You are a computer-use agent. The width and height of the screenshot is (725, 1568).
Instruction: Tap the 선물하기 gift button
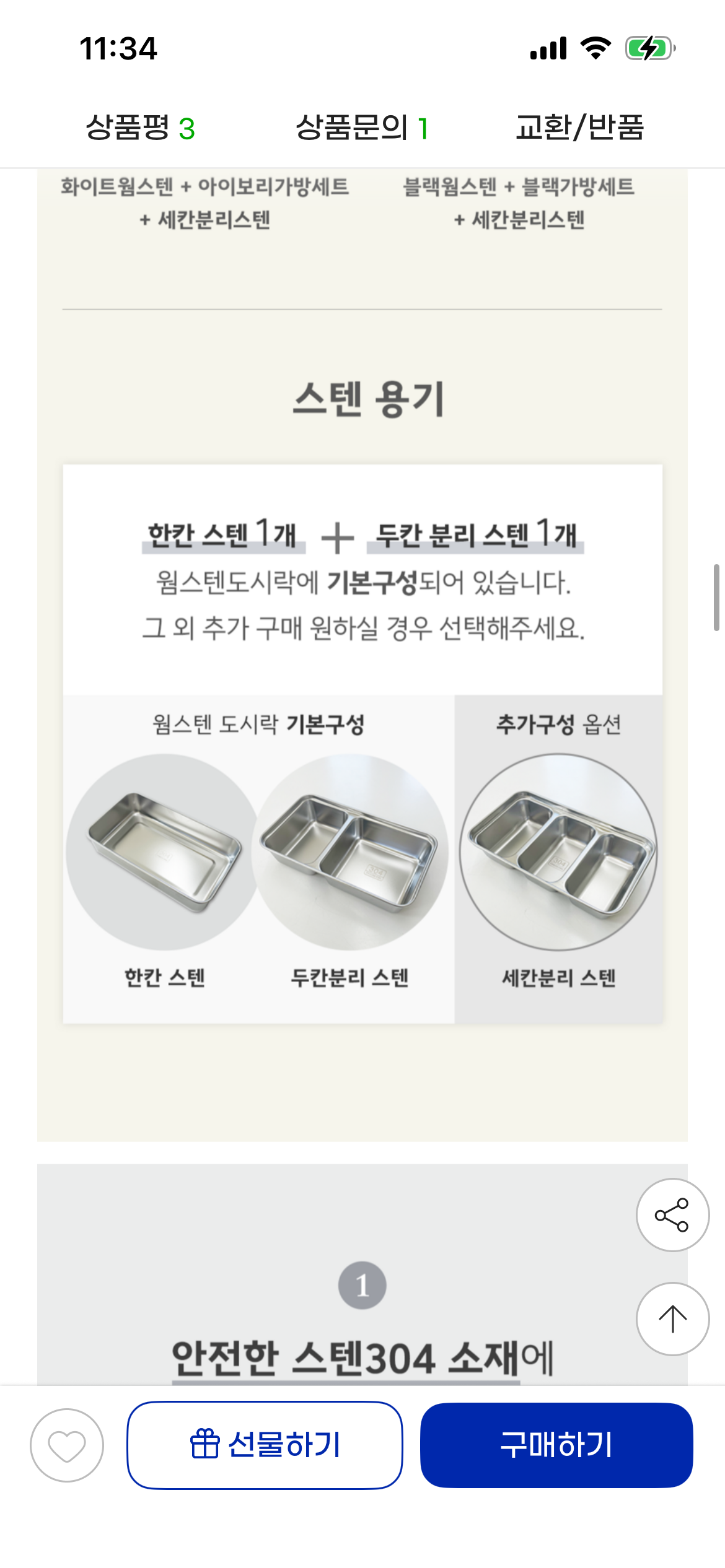click(265, 1445)
